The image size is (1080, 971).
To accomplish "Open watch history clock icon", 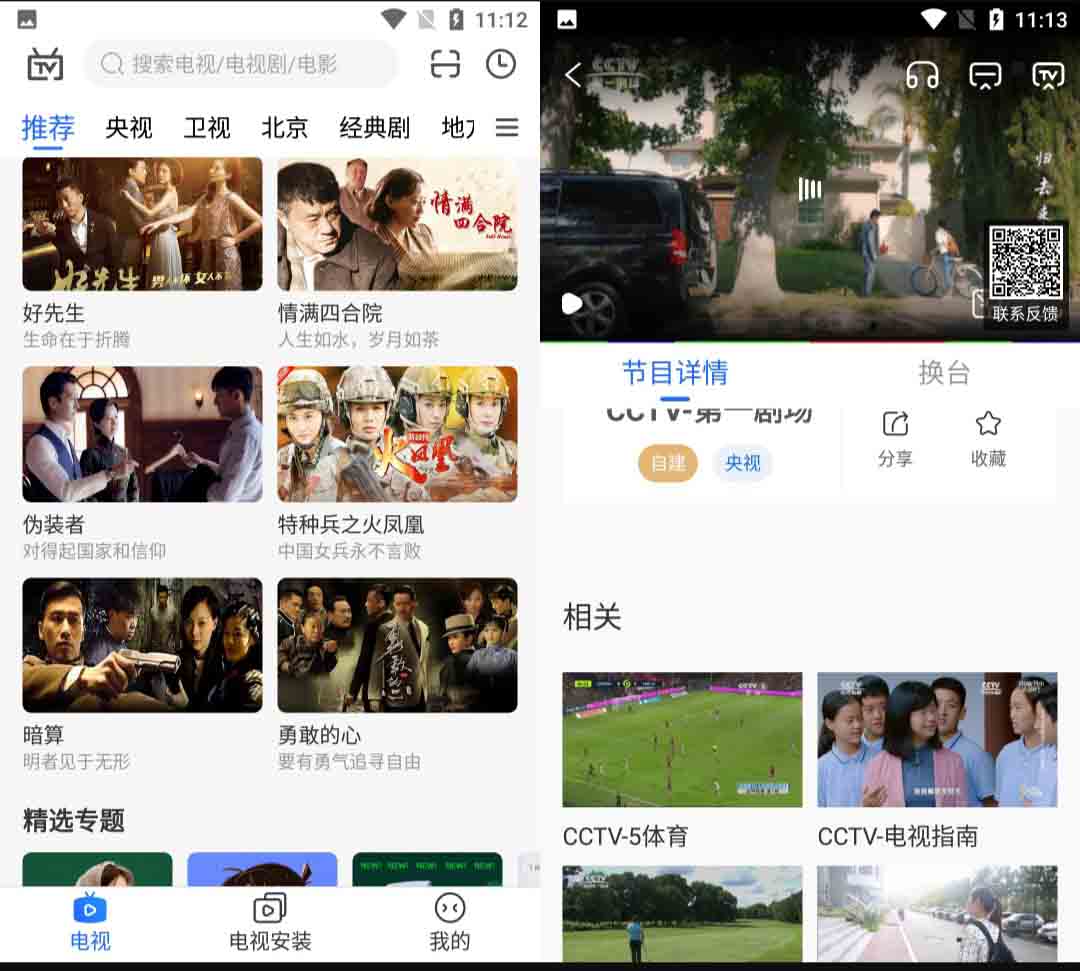I will (501, 65).
